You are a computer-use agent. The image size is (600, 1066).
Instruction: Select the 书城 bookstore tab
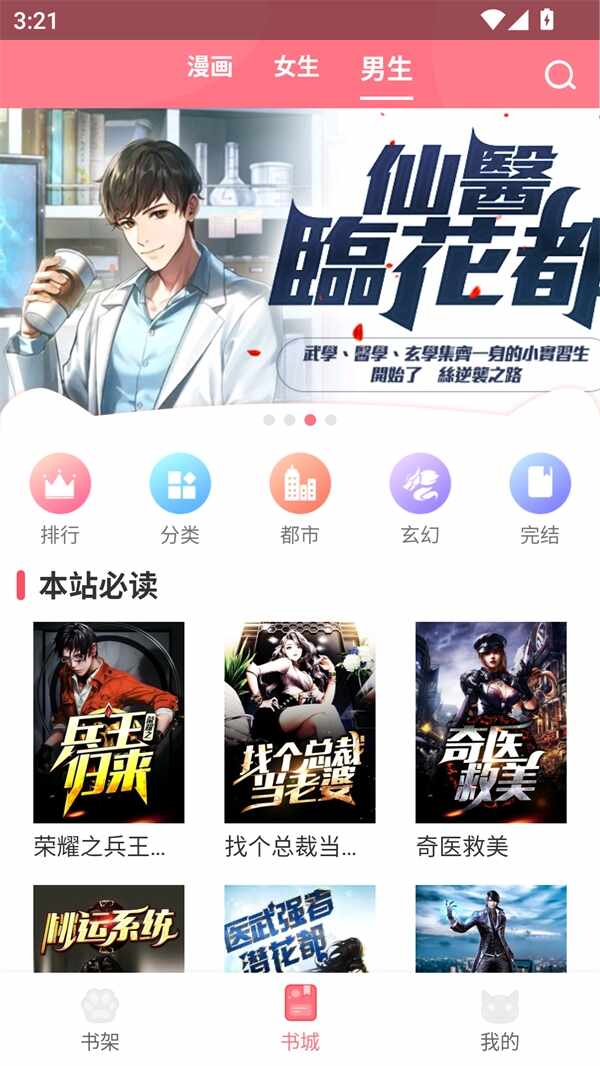coord(300,1020)
